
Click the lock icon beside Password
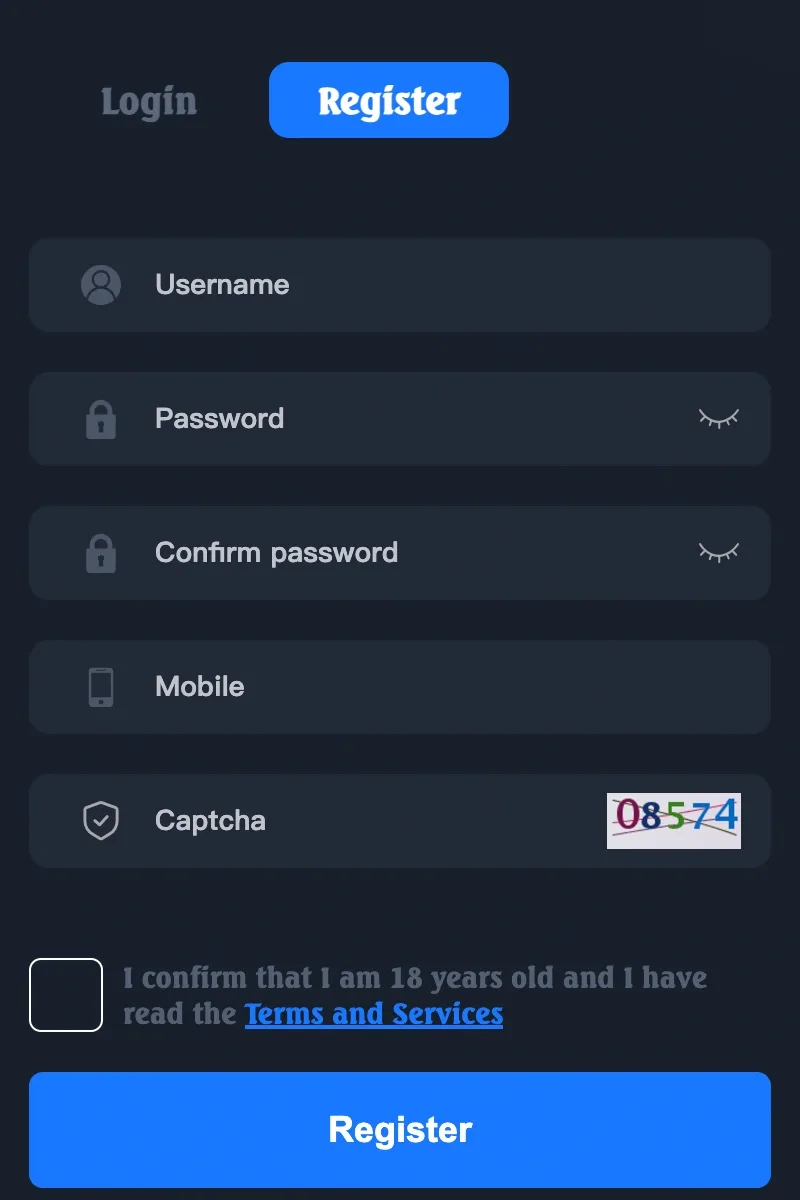[99, 418]
